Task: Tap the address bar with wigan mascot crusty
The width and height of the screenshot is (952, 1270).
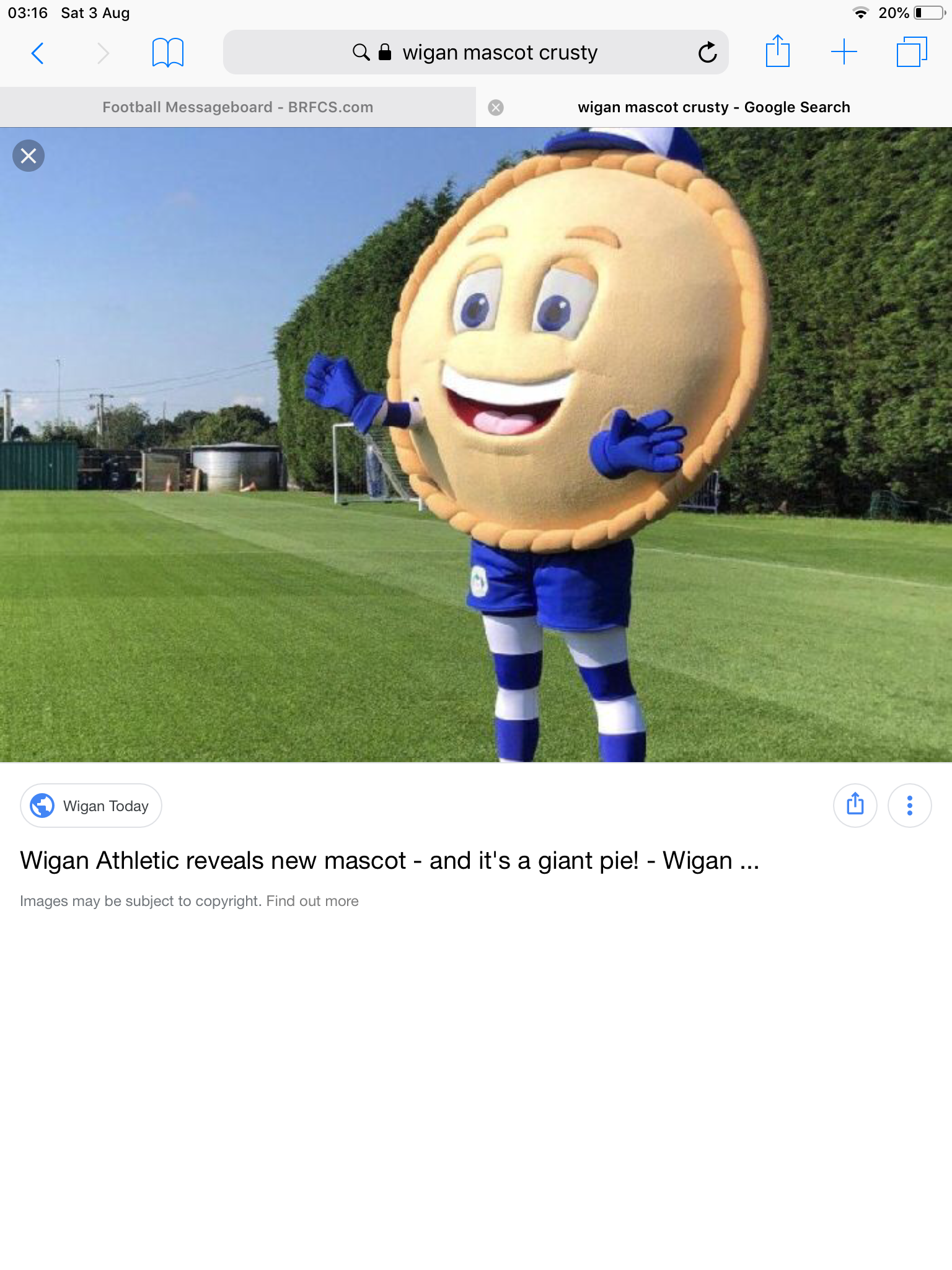Action: point(500,53)
